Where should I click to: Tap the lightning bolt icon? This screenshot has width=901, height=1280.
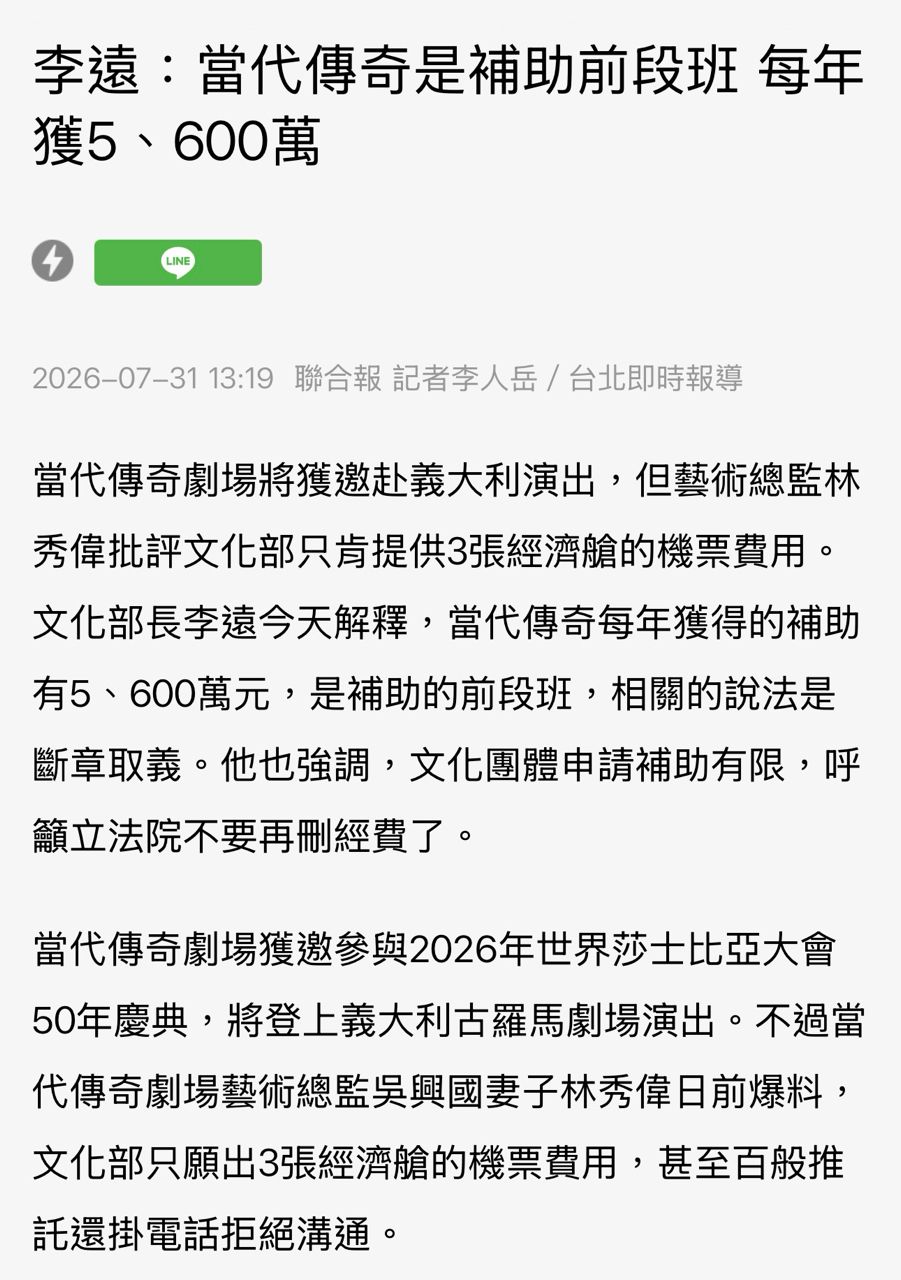point(53,261)
